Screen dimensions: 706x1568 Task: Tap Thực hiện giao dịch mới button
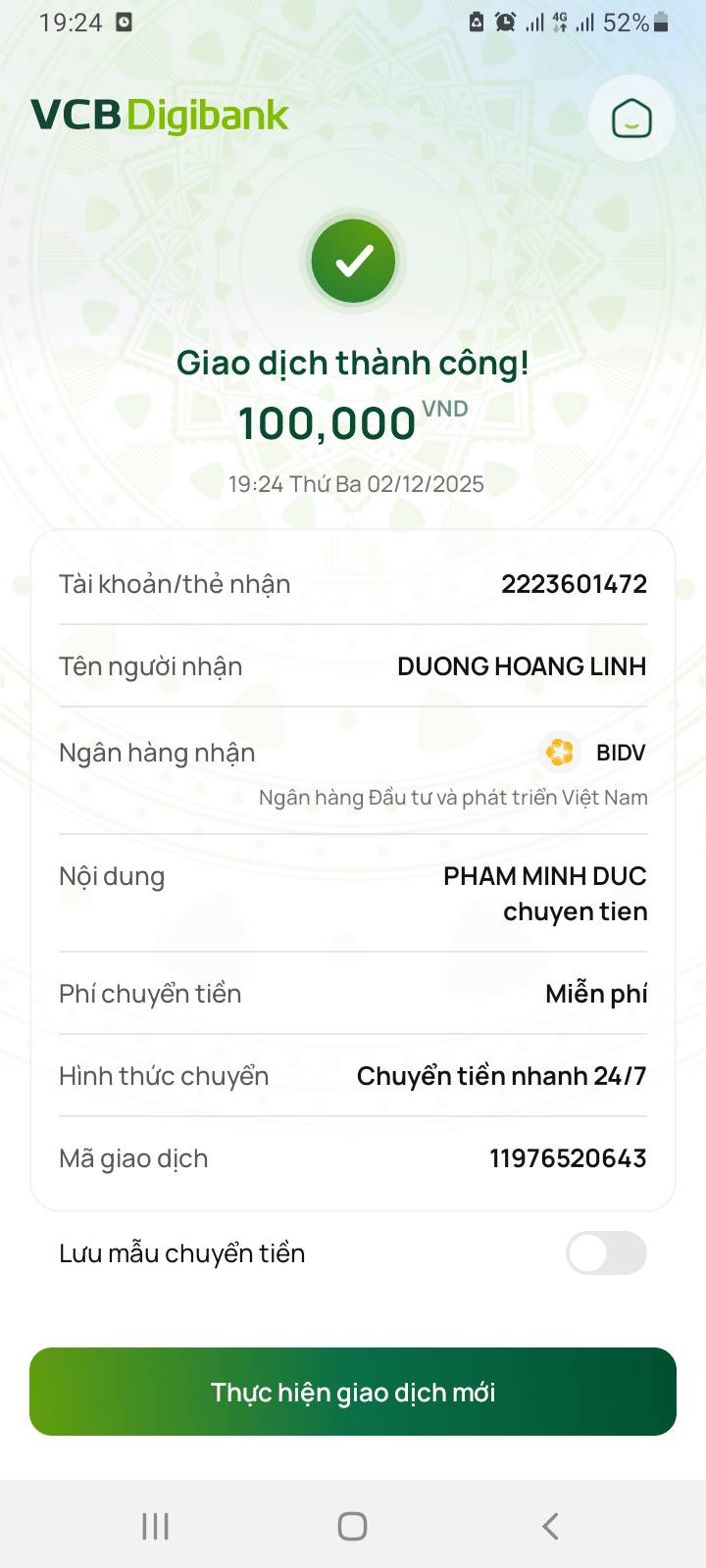[353, 1392]
